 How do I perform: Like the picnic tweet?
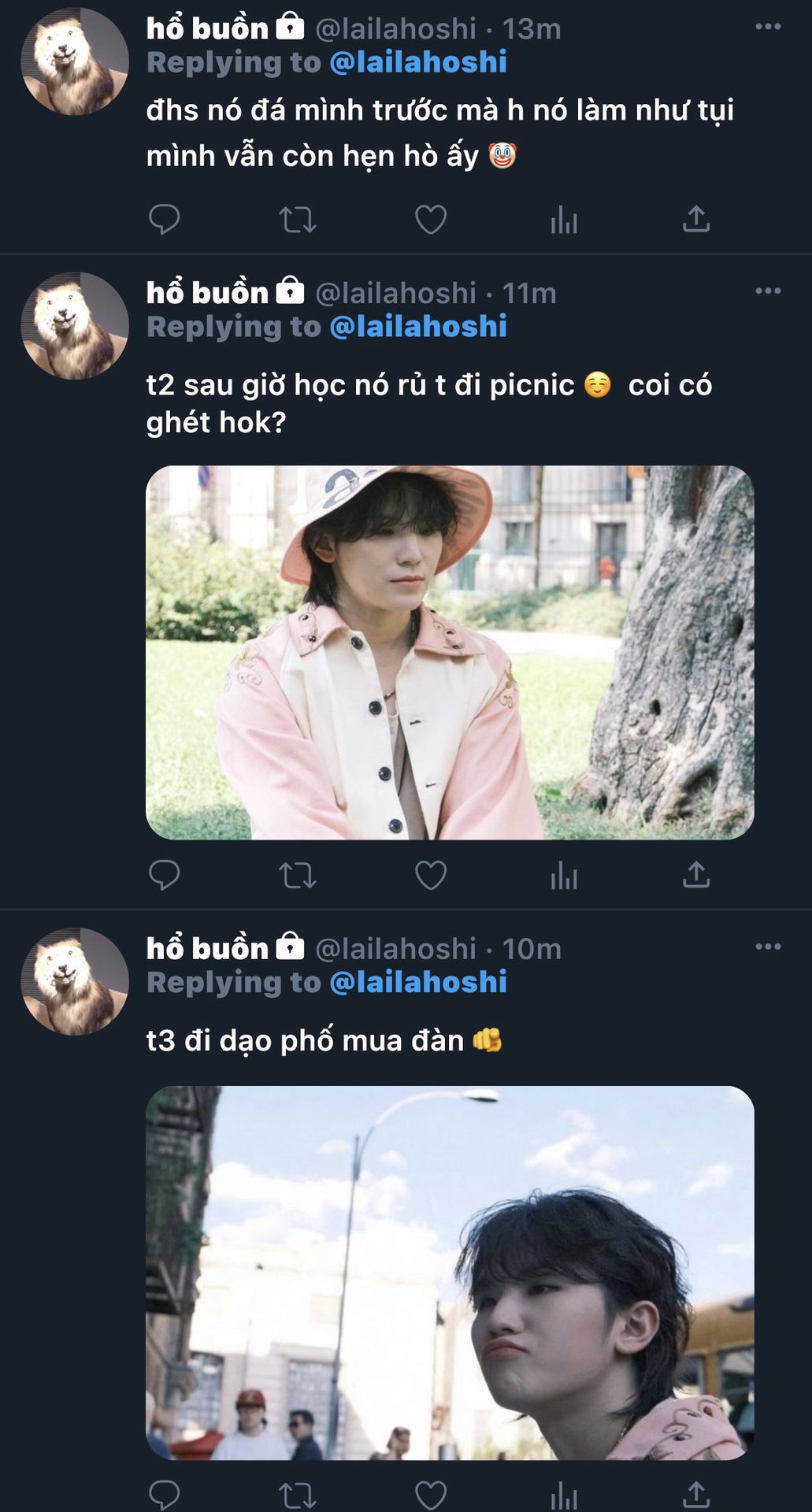[x=431, y=875]
